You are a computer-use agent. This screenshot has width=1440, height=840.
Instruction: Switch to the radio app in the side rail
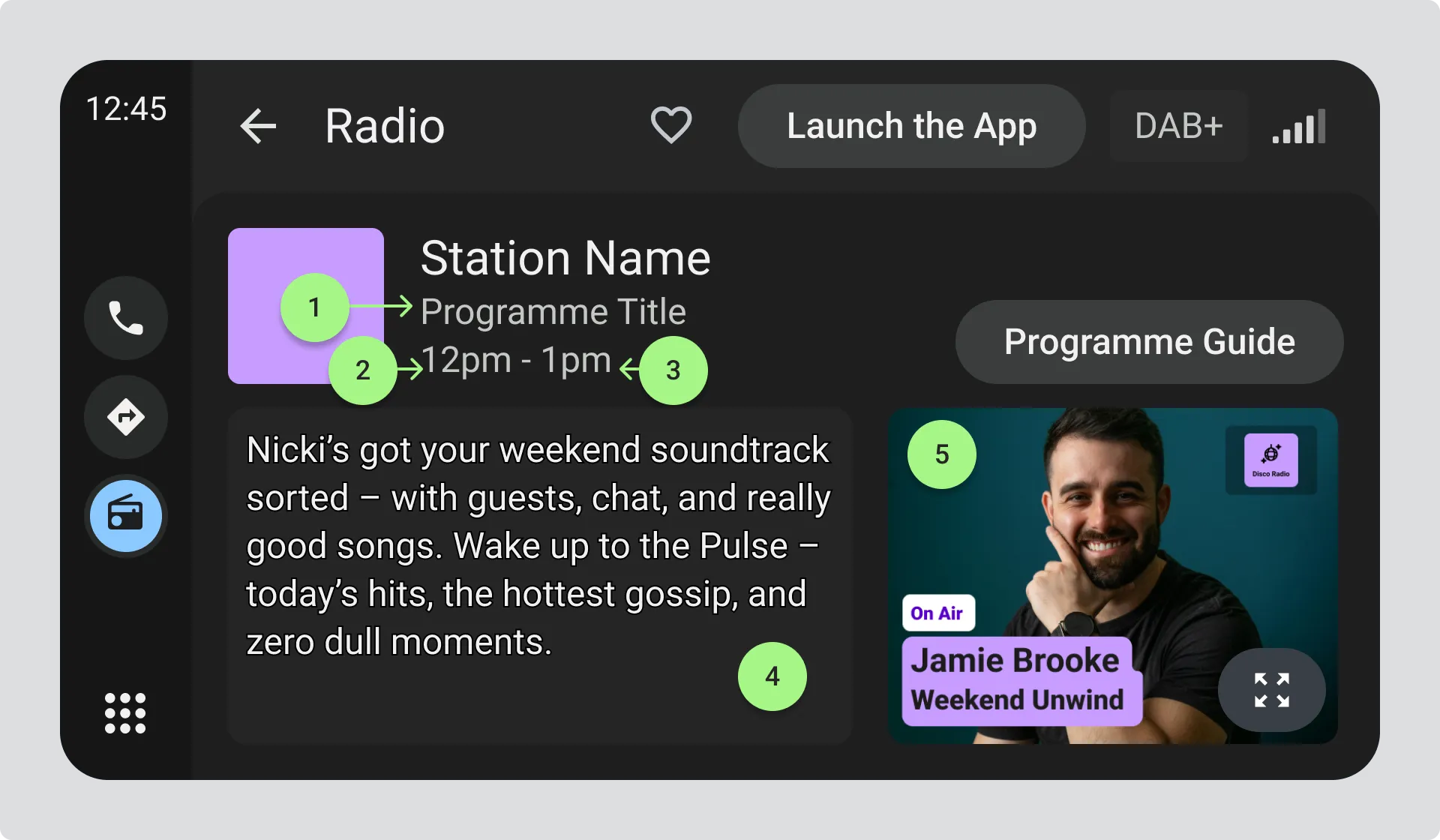tap(126, 516)
